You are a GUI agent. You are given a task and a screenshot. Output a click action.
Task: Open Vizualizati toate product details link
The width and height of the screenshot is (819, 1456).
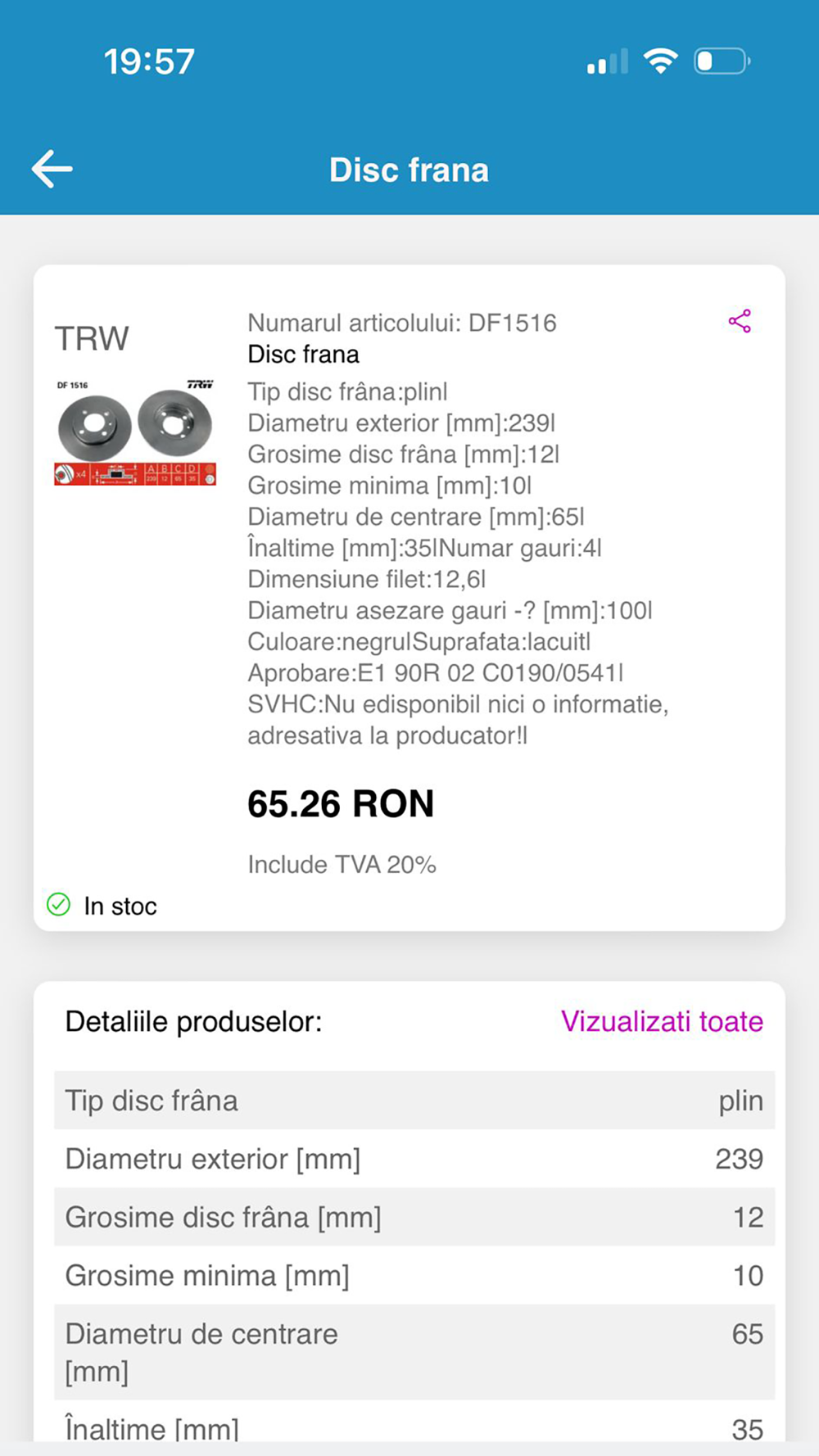coord(662,1021)
